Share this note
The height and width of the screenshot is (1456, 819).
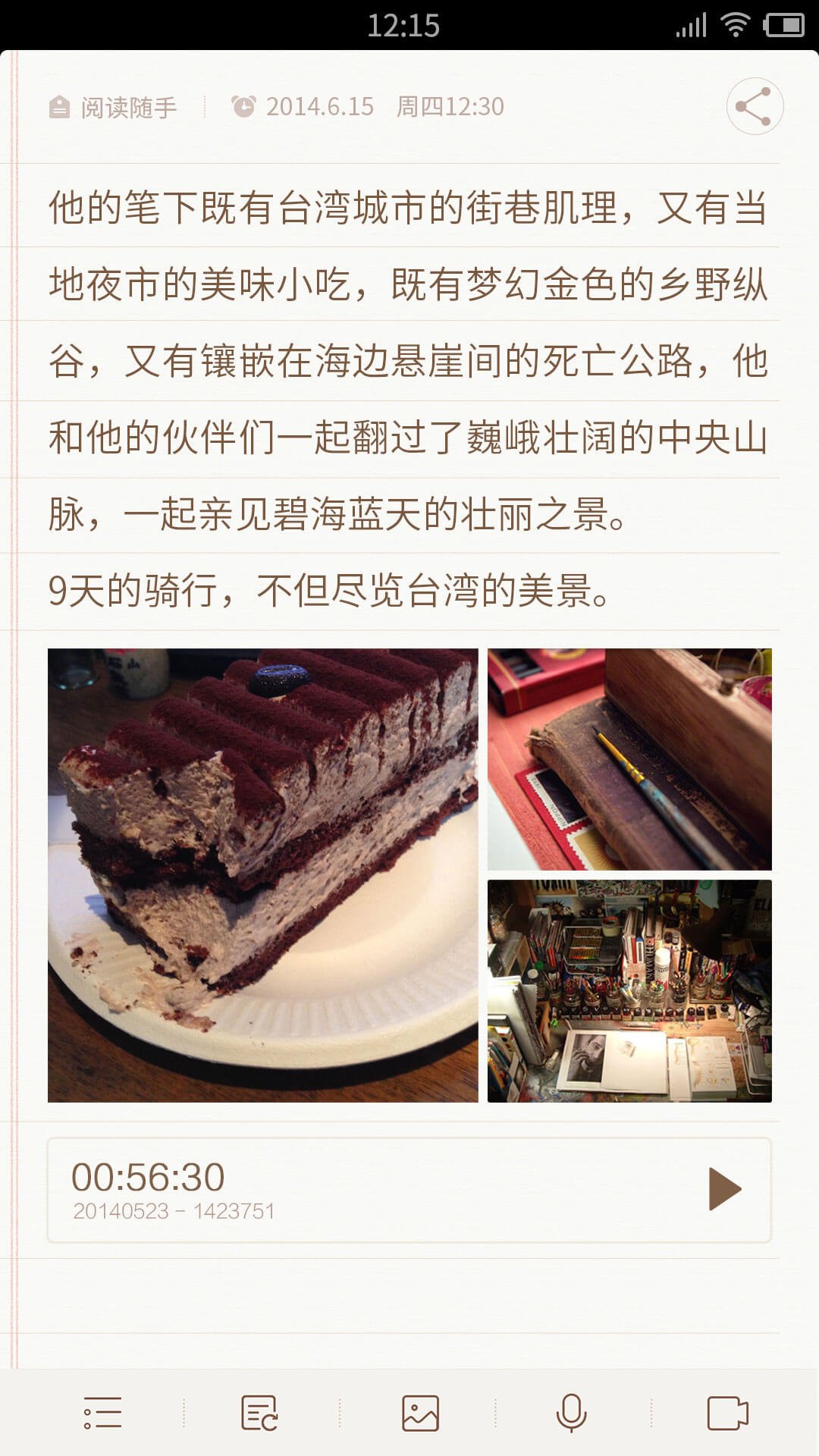tap(755, 107)
